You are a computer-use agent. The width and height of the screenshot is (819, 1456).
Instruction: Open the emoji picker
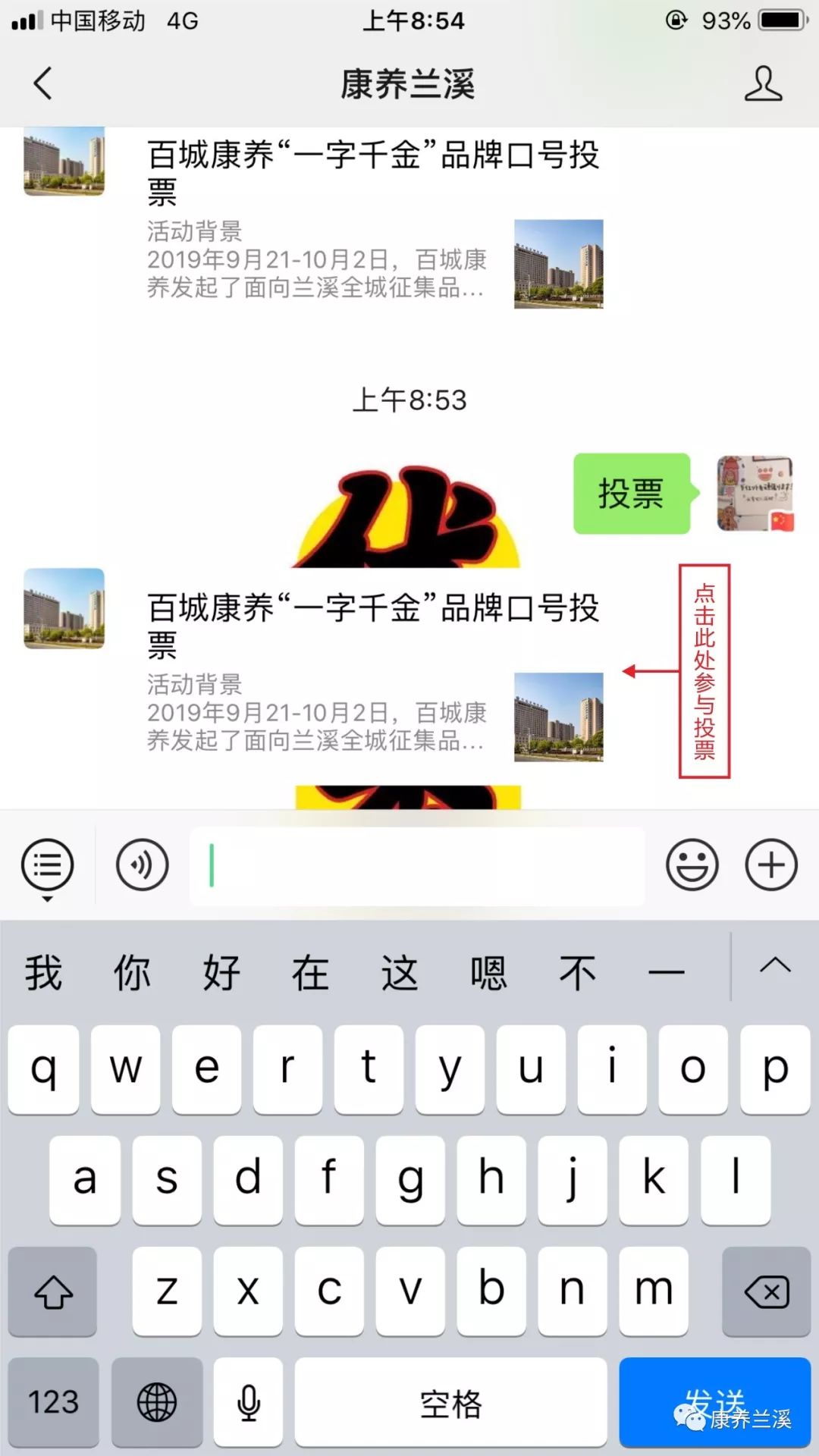click(692, 865)
